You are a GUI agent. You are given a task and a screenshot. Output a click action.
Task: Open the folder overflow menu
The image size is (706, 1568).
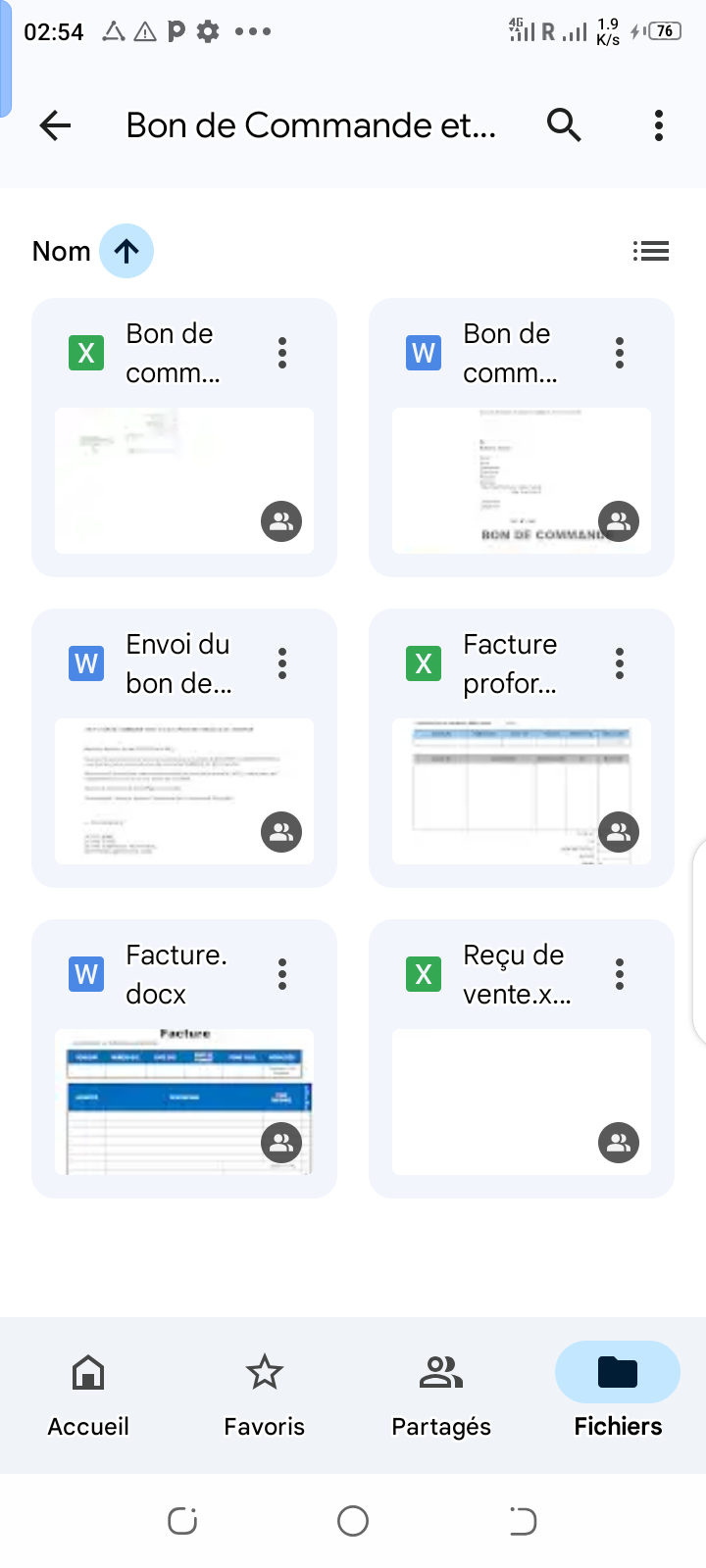[x=659, y=125]
